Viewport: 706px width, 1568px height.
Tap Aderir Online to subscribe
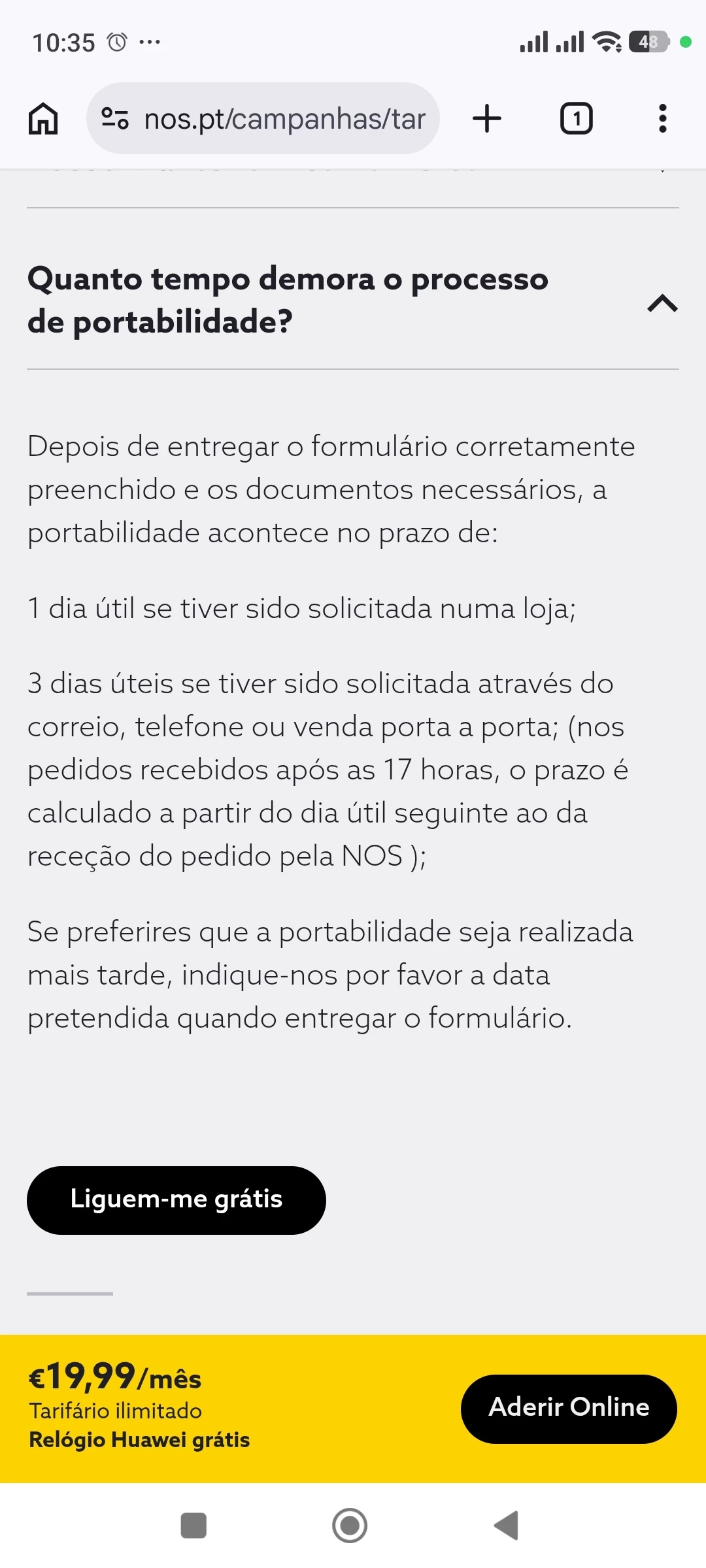[x=569, y=1409]
